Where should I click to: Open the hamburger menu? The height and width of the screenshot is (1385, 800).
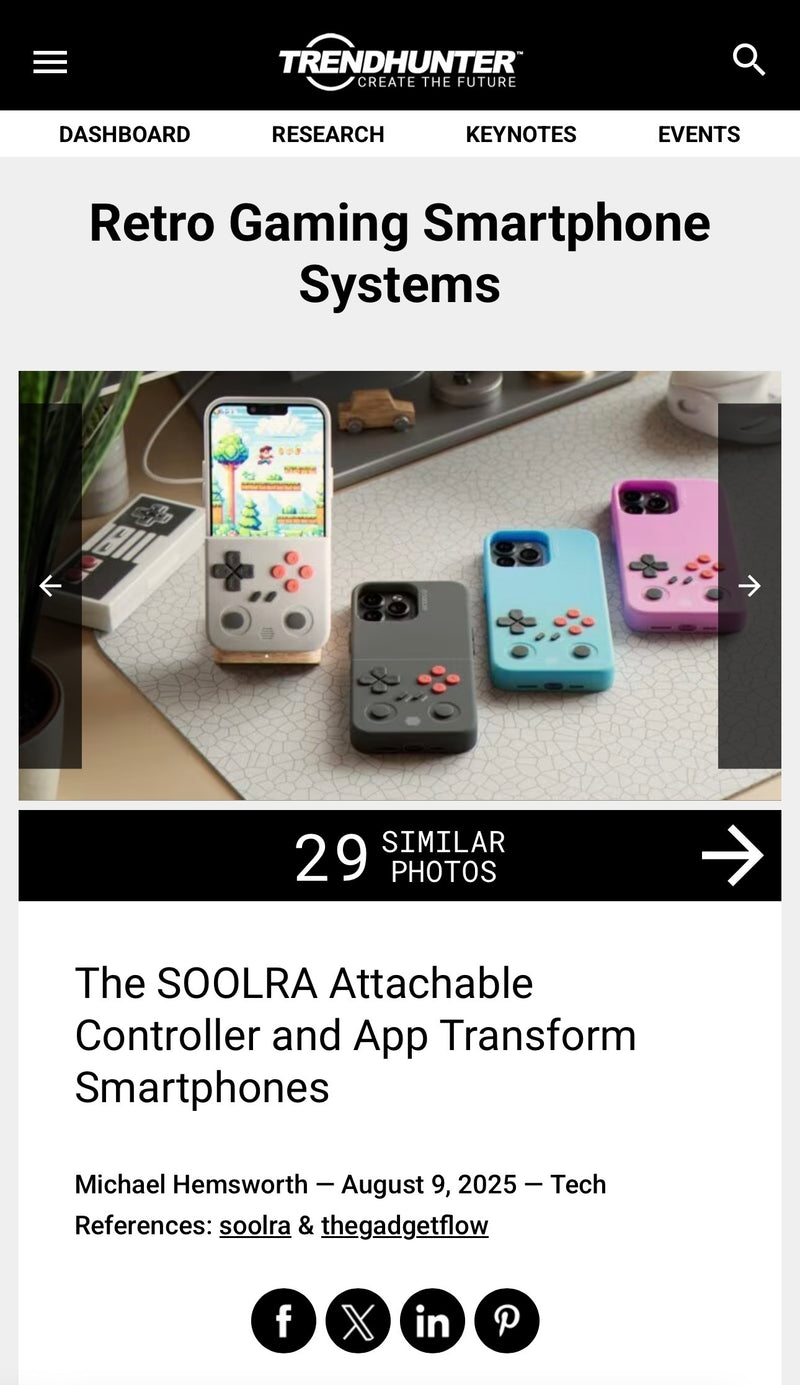[50, 62]
